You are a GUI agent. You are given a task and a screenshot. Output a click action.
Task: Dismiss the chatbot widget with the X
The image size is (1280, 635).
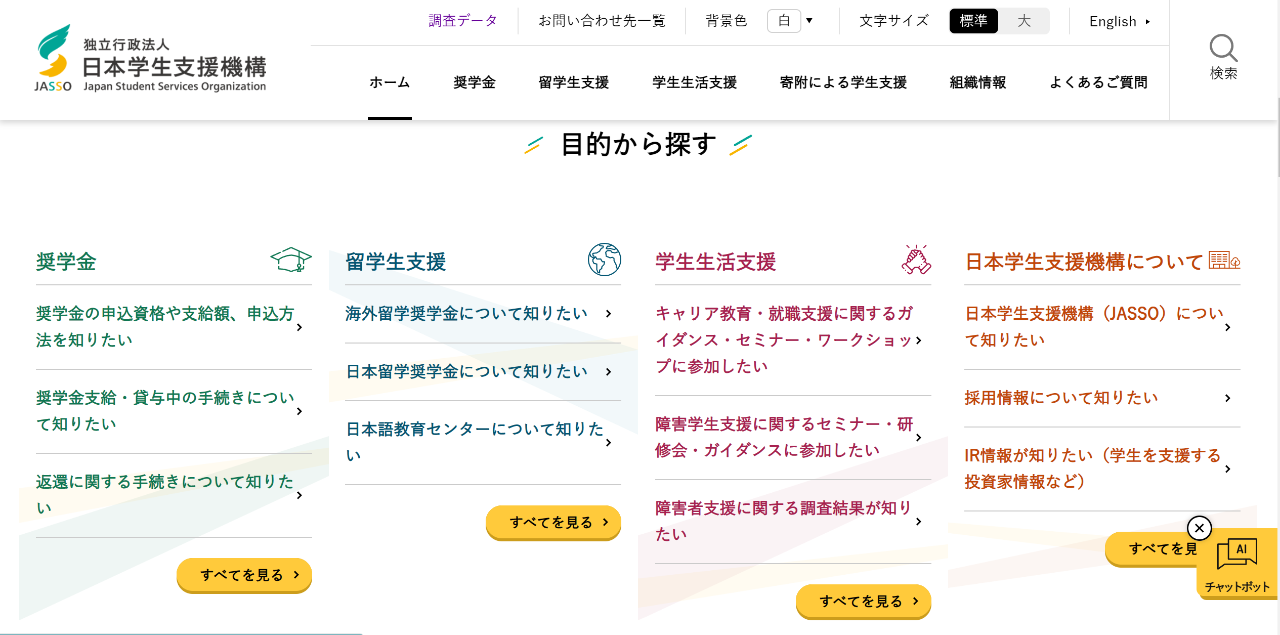pos(1199,528)
